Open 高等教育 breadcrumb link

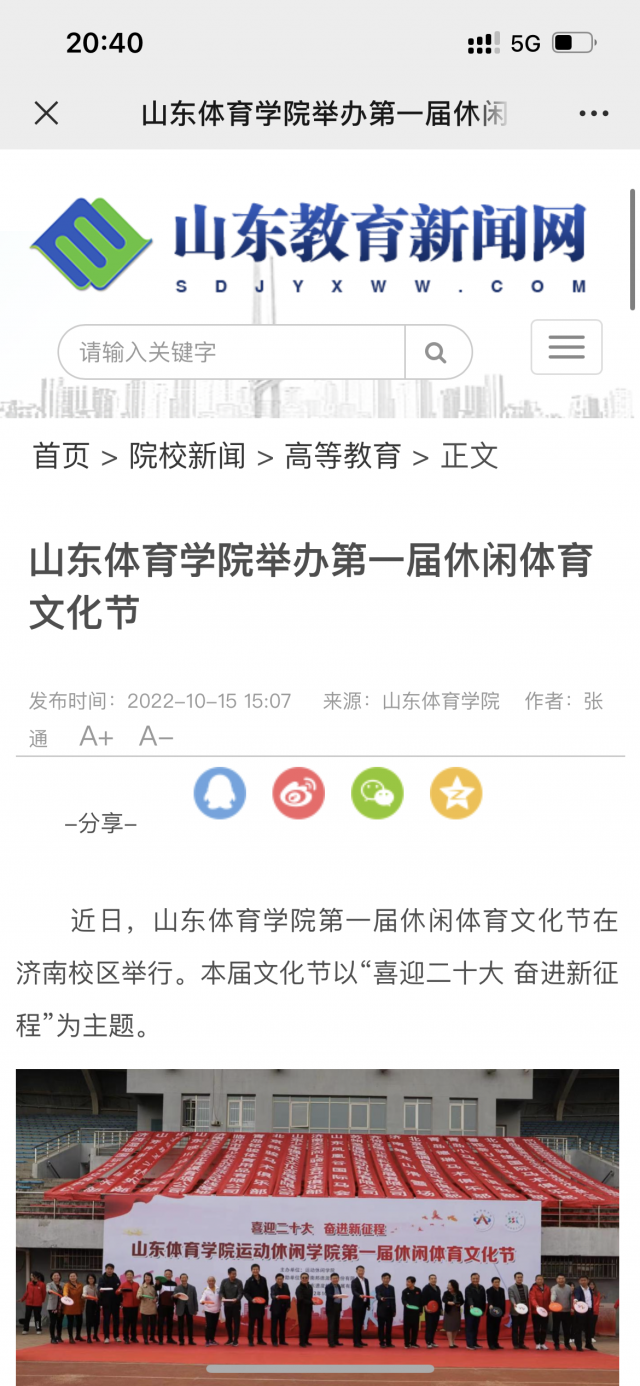pos(343,456)
